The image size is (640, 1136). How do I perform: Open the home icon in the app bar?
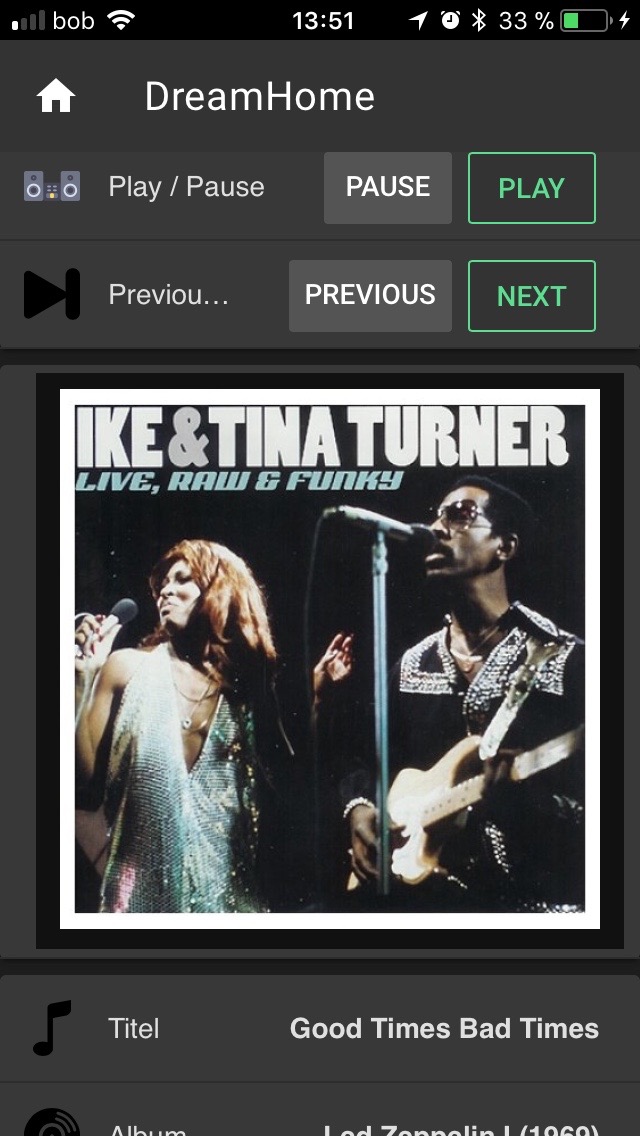click(56, 96)
